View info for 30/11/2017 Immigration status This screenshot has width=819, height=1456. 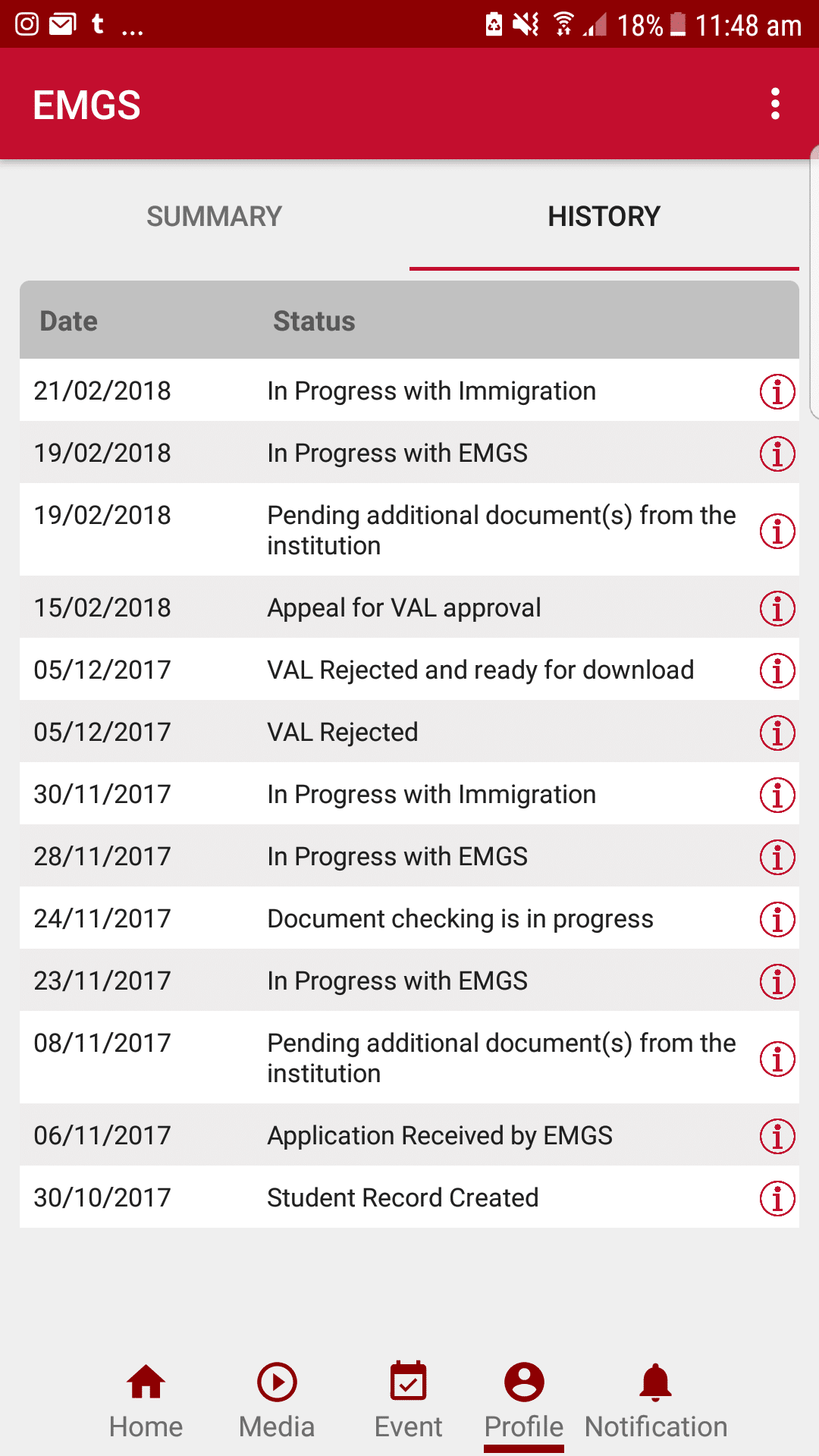coord(777,795)
